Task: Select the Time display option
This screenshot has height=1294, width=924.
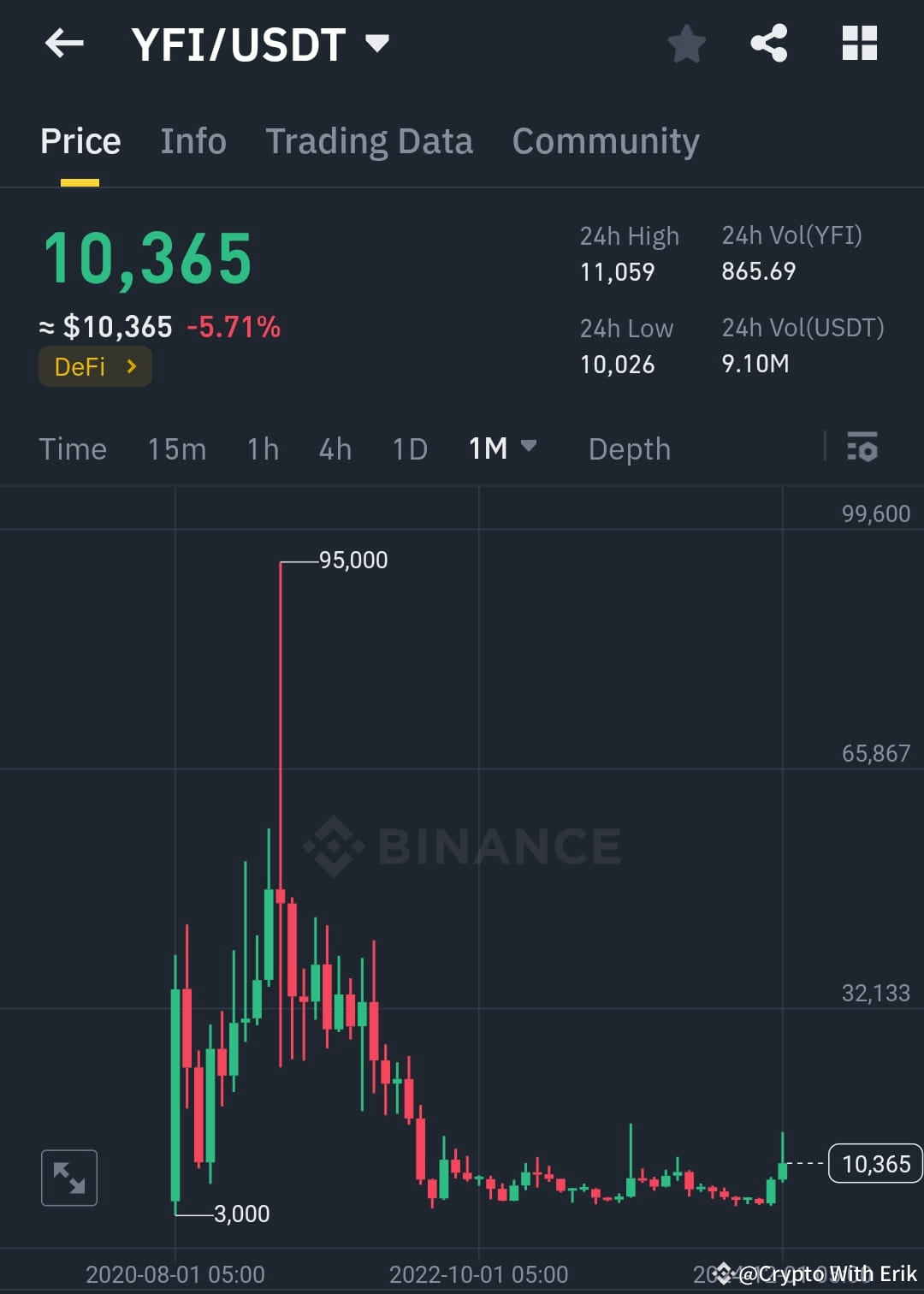Action: click(x=73, y=448)
